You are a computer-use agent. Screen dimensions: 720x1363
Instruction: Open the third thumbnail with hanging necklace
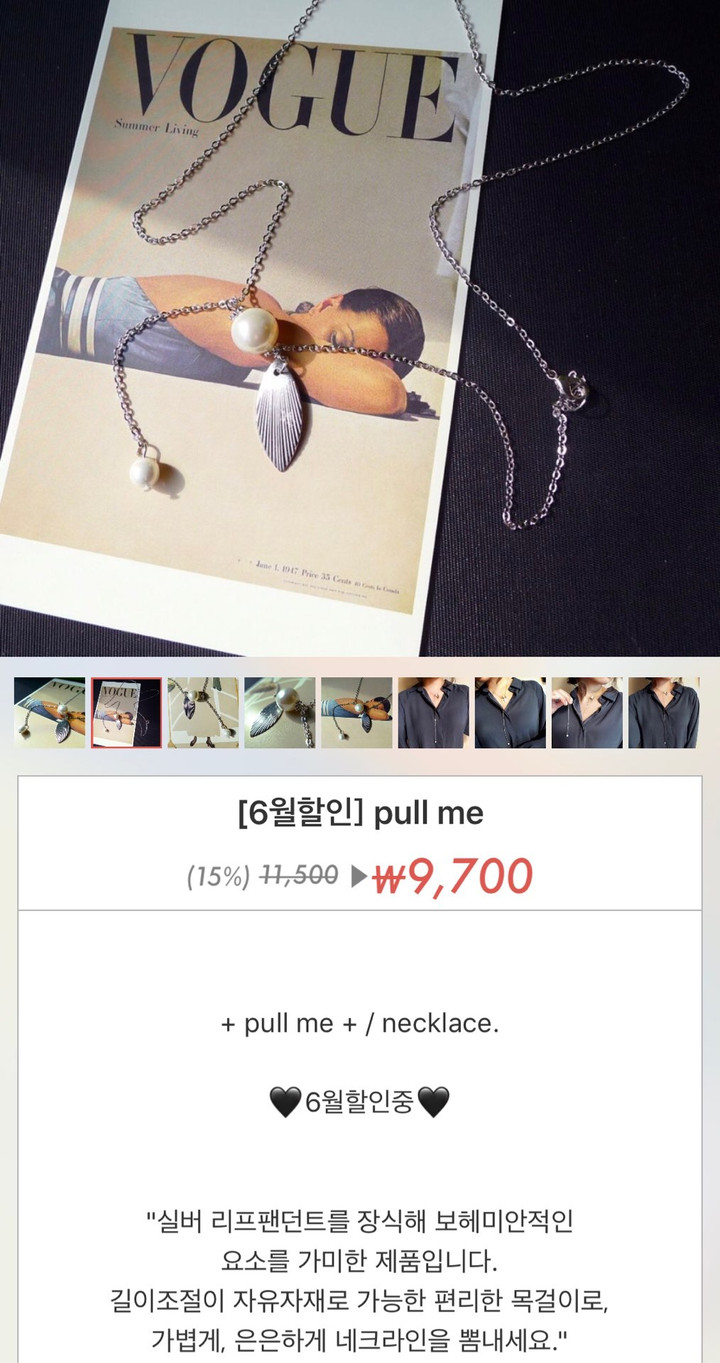(203, 712)
